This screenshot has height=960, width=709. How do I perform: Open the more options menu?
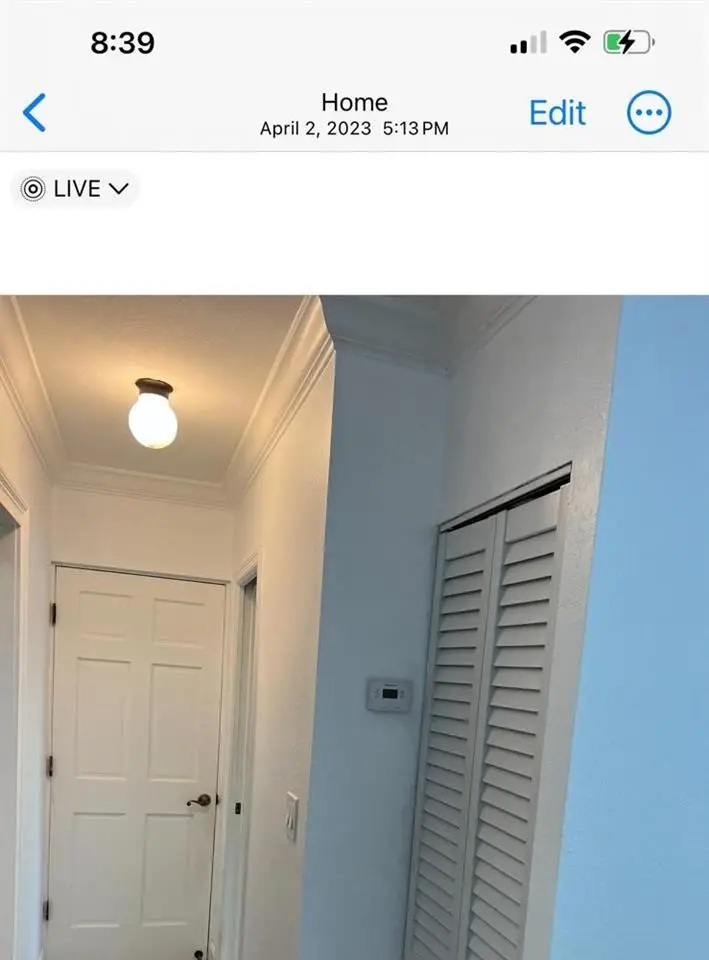(x=649, y=113)
